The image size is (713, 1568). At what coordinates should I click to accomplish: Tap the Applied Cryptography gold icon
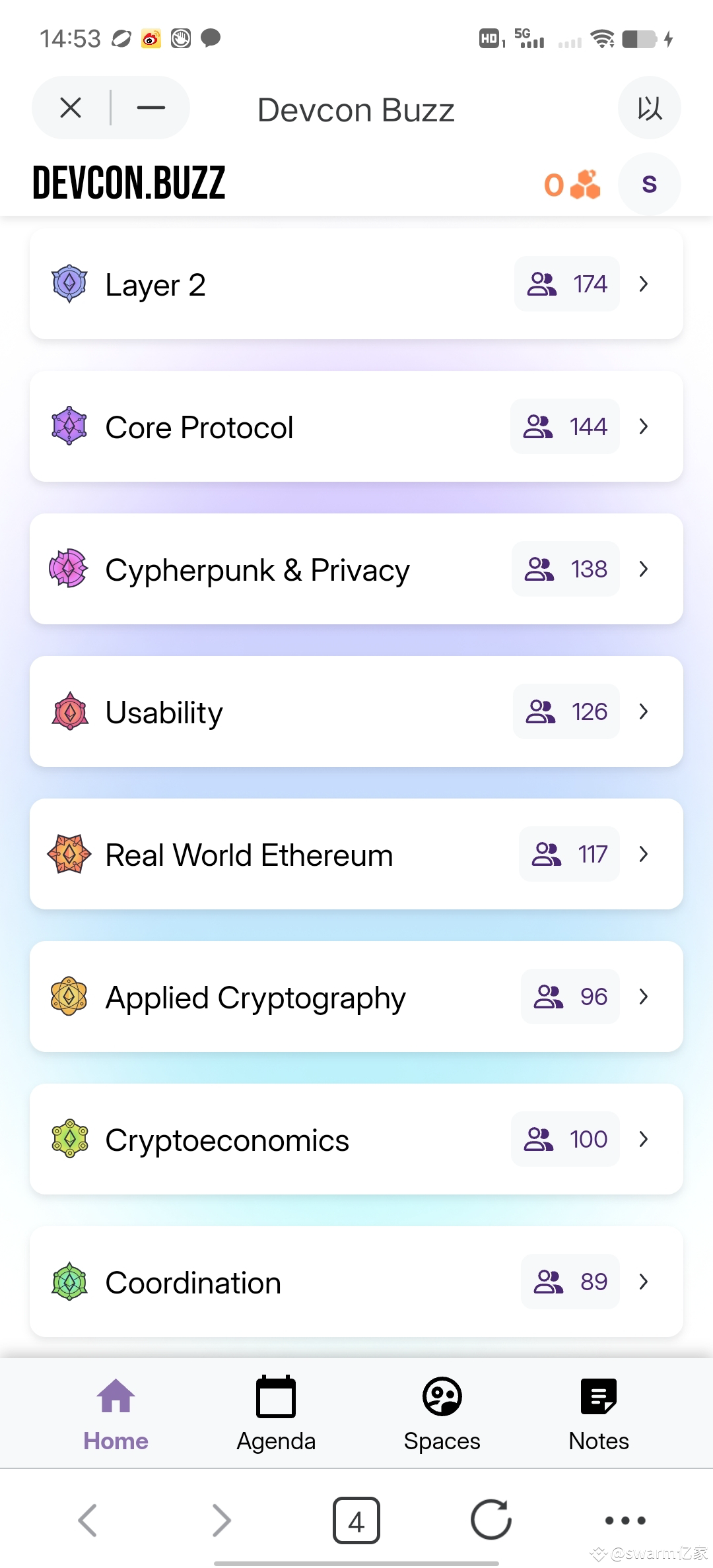[x=69, y=996]
